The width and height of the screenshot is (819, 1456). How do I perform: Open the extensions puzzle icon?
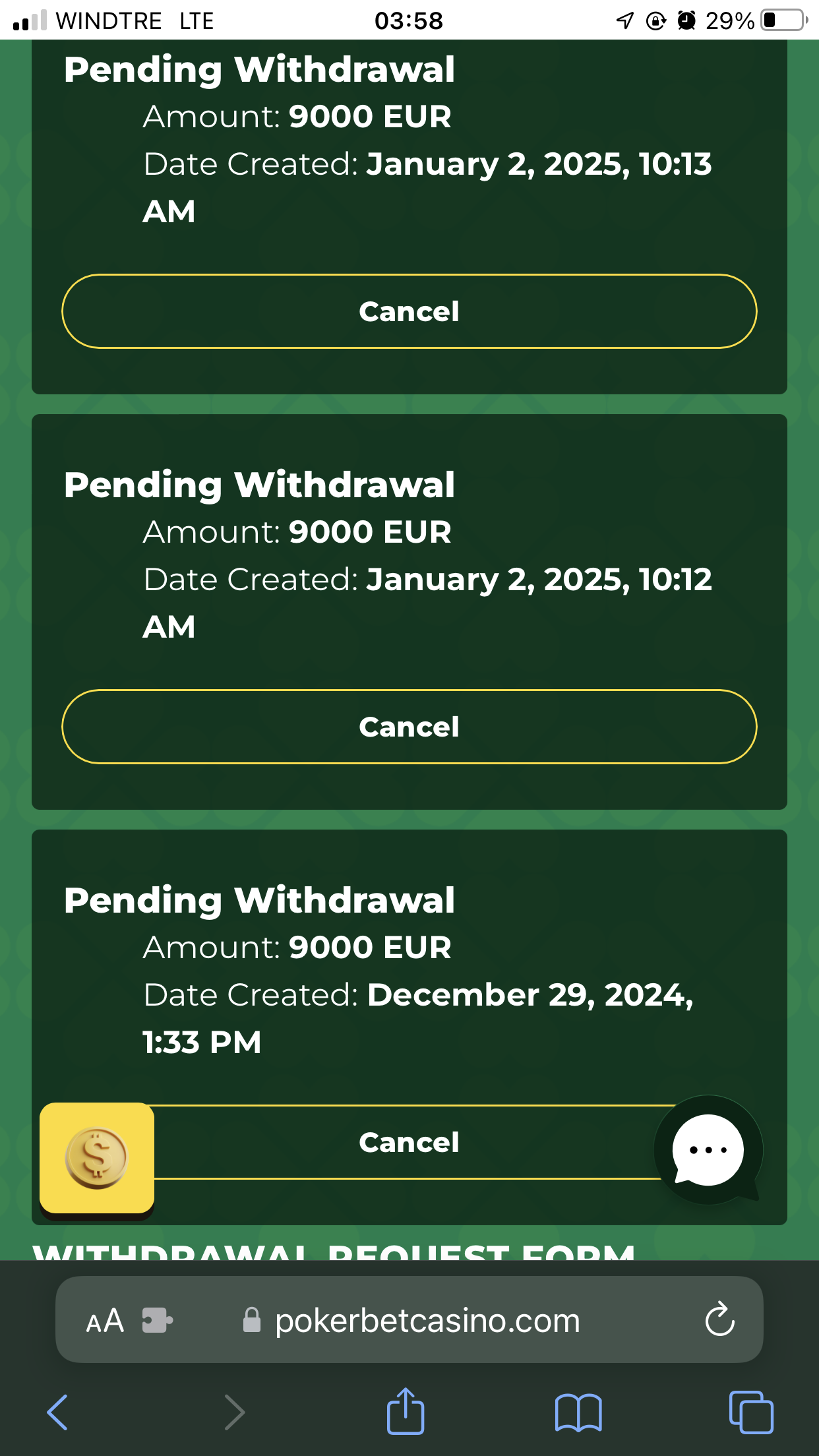point(158,1320)
